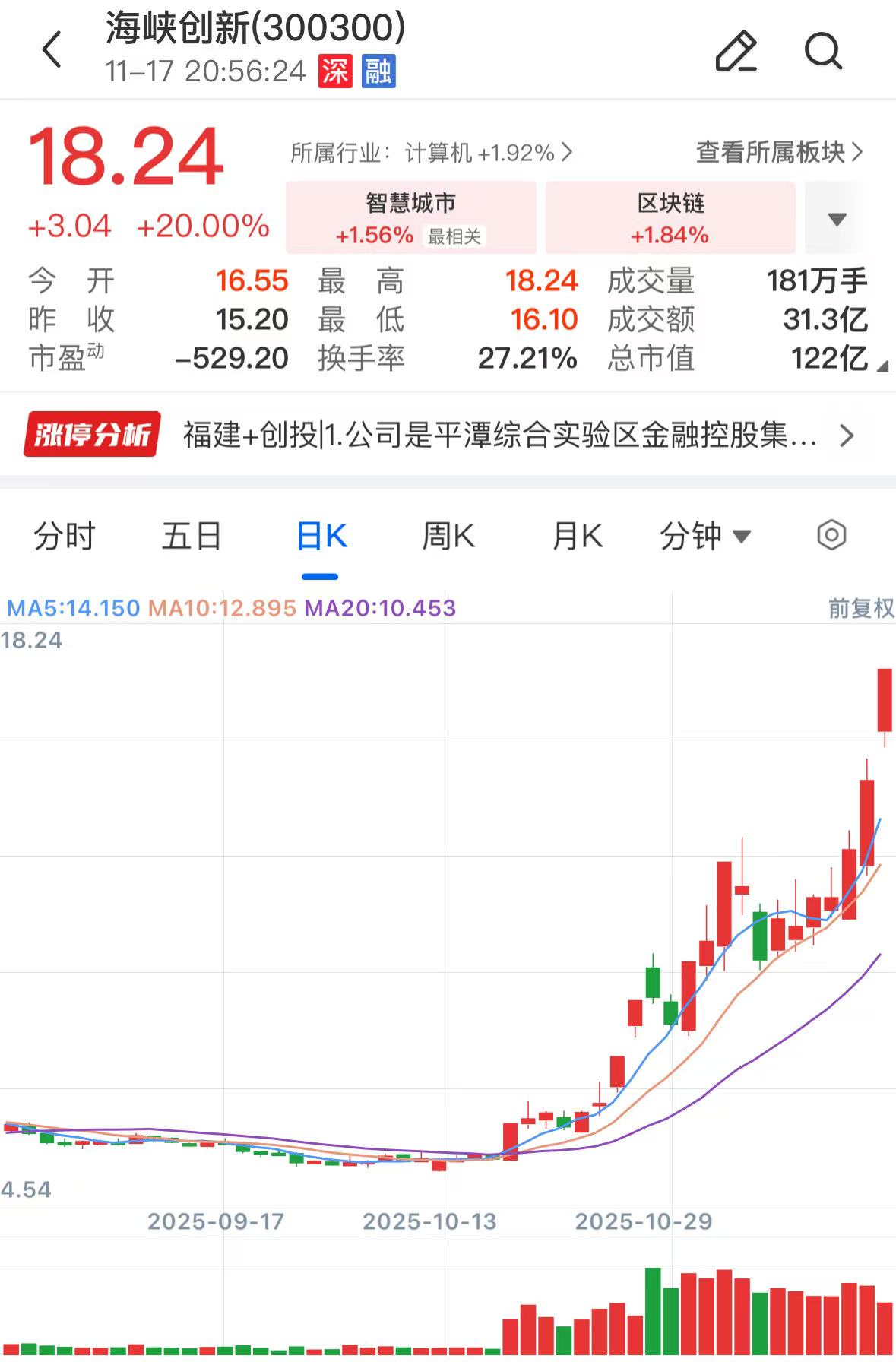Switch to the 月K chart tab

point(577,537)
